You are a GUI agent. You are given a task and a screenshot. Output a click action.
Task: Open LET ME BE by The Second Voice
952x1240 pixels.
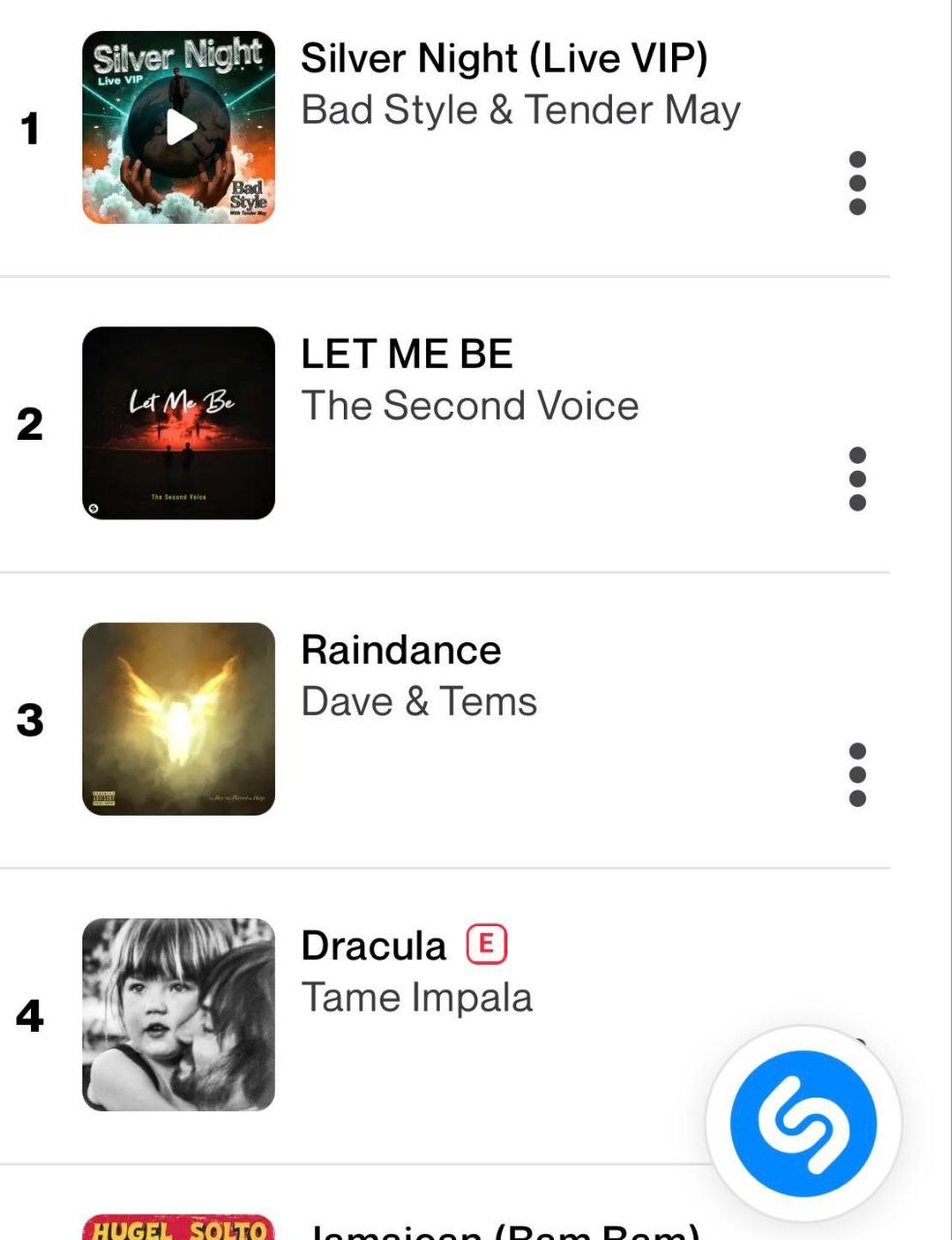click(x=470, y=380)
